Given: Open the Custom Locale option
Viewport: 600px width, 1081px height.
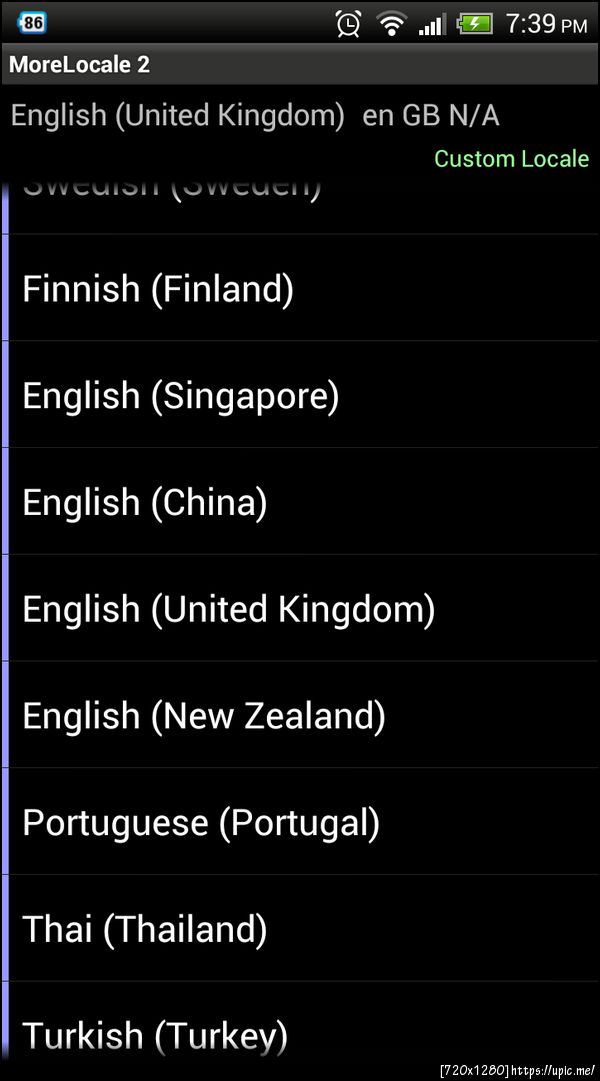Looking at the screenshot, I should (x=511, y=159).
